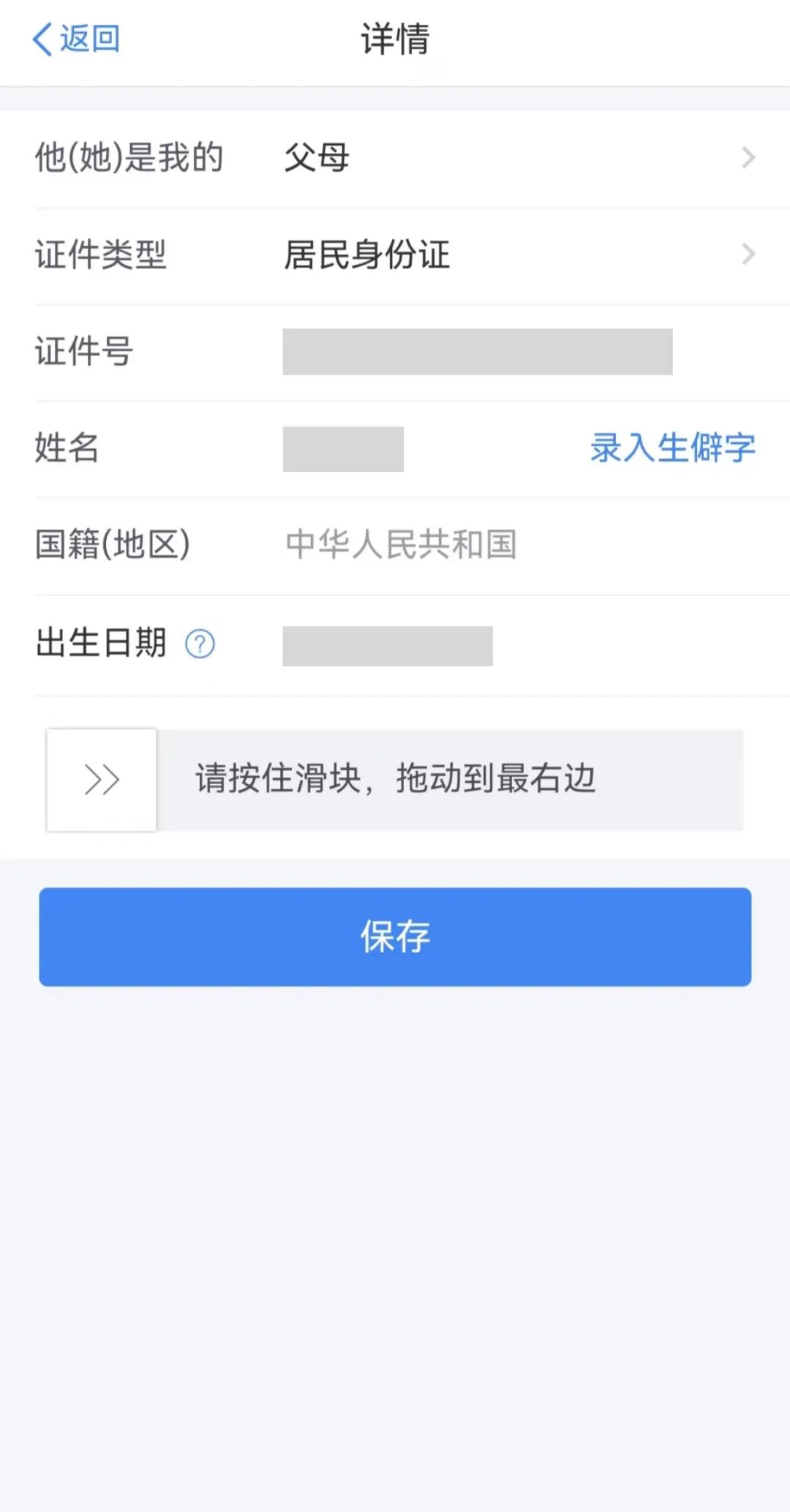This screenshot has height=1512, width=790.
Task: Tap the 证件号 field
Action: [478, 352]
